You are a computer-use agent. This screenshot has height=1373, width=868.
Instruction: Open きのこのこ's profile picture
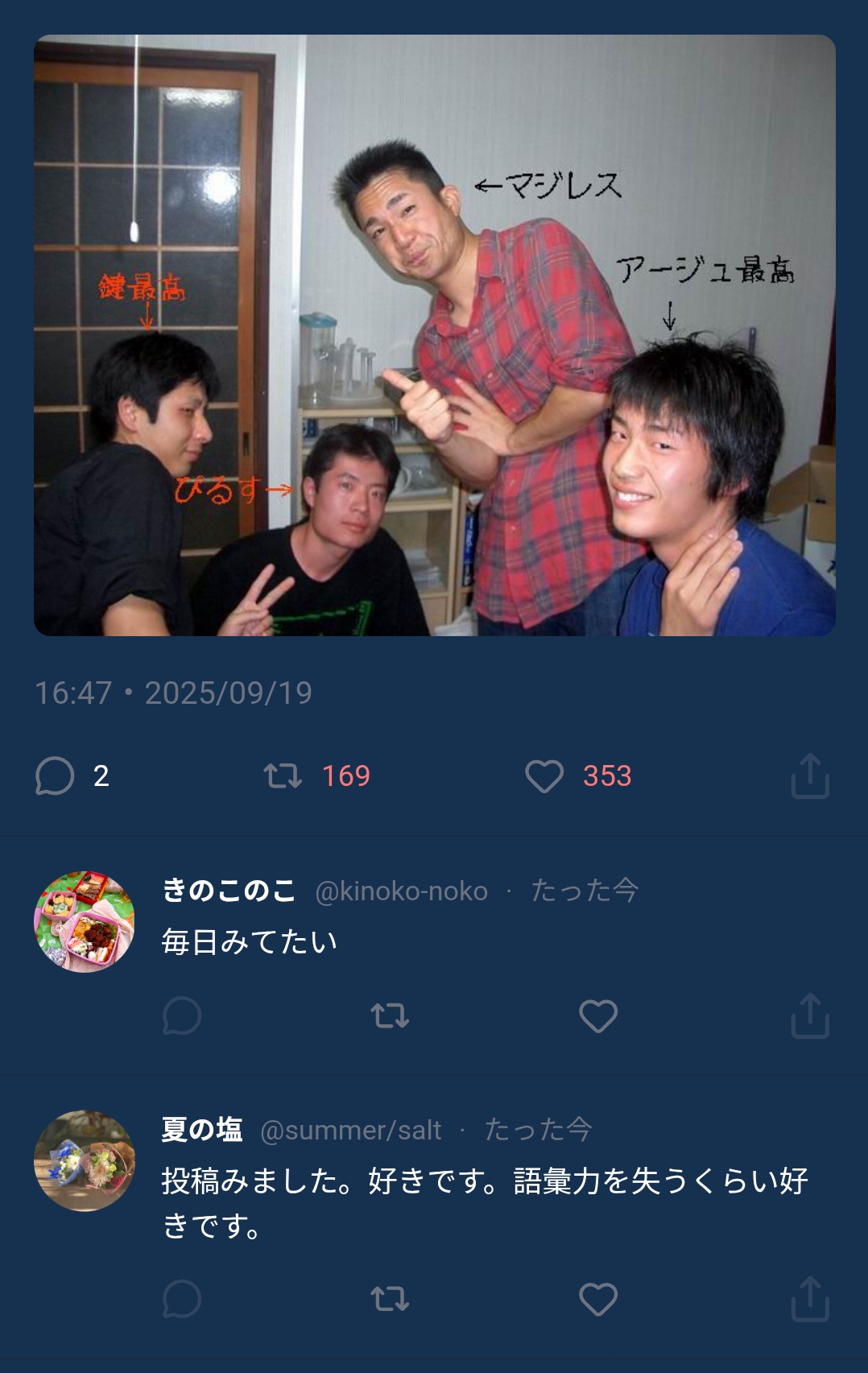point(85,921)
